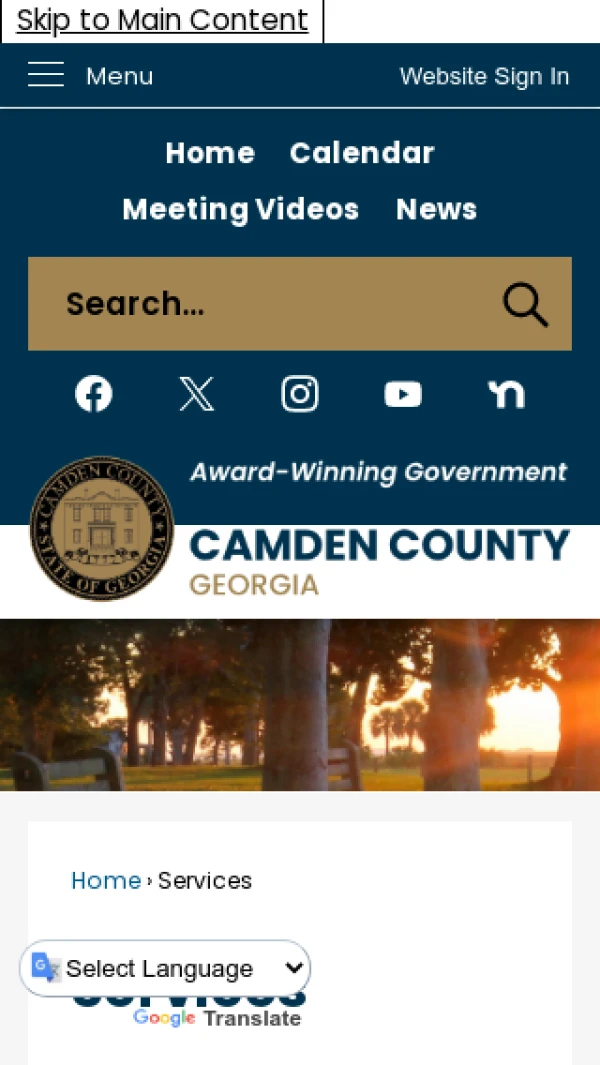Open the YouTube channel icon

pyautogui.click(x=403, y=394)
